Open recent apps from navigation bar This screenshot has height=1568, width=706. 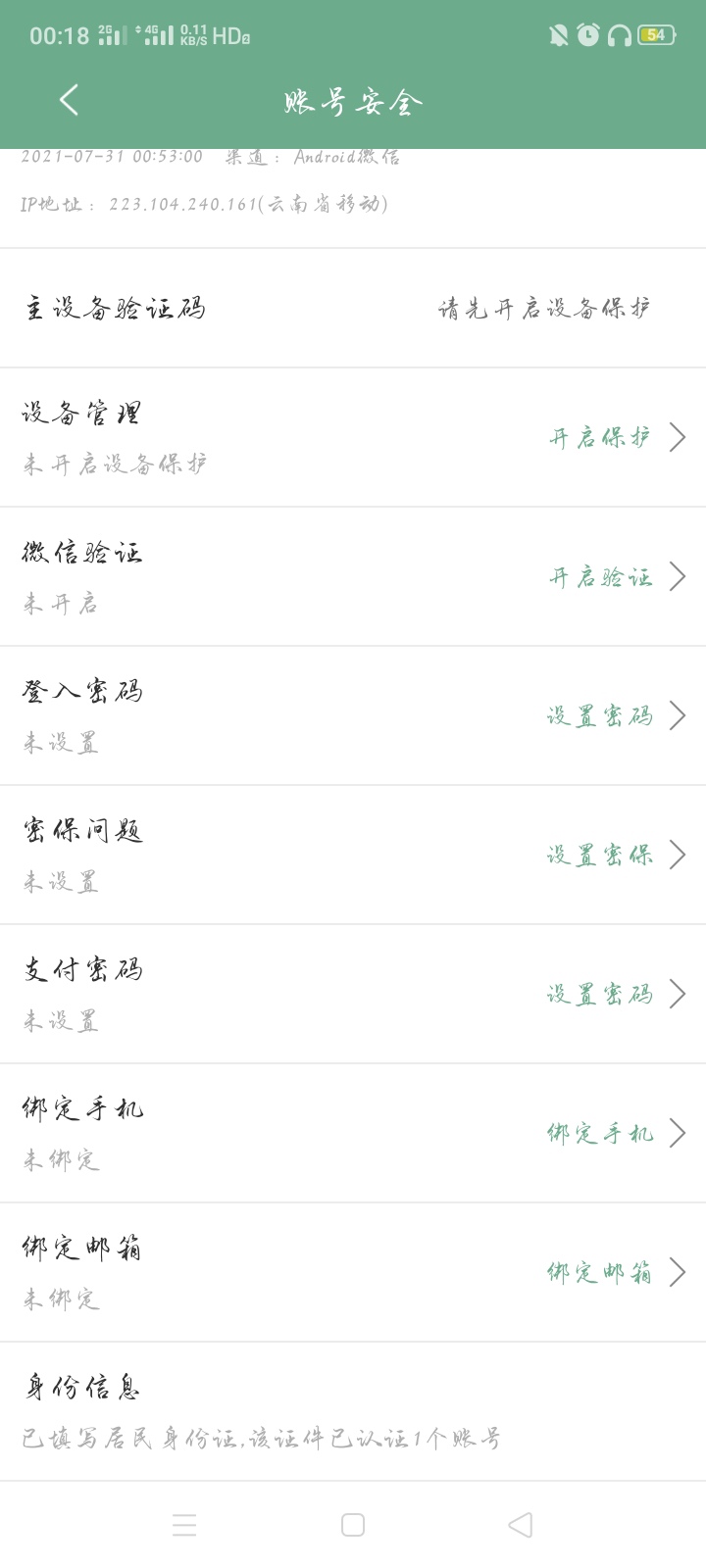coord(184,1525)
